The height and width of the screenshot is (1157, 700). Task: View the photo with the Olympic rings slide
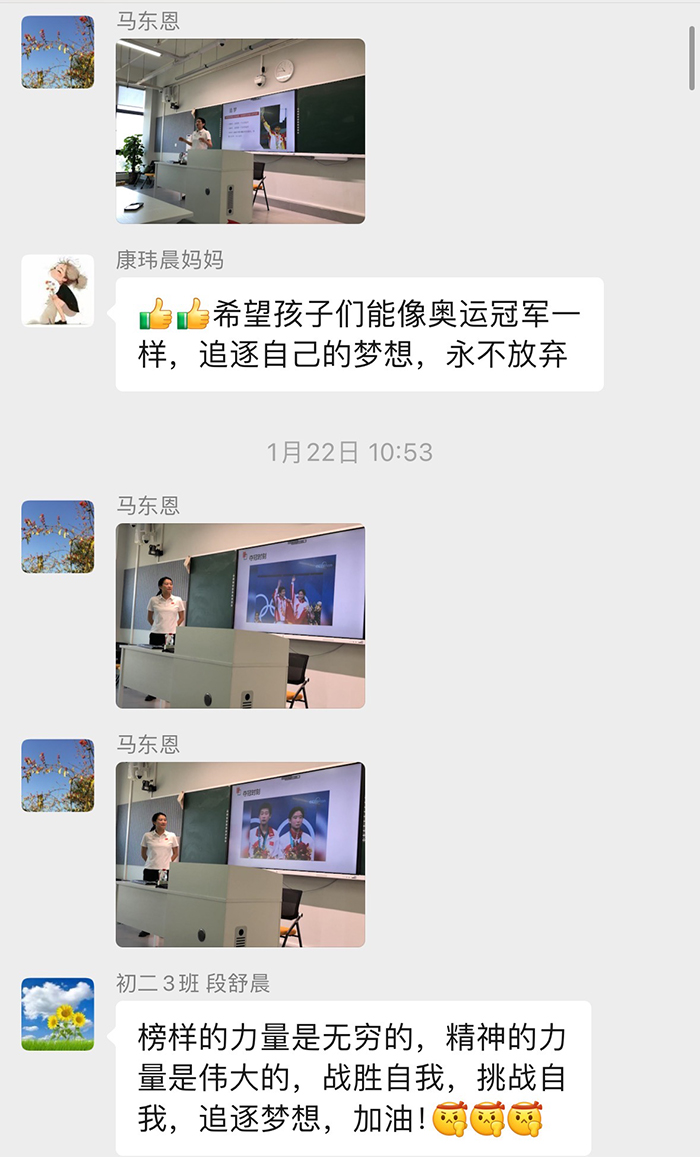[240, 616]
